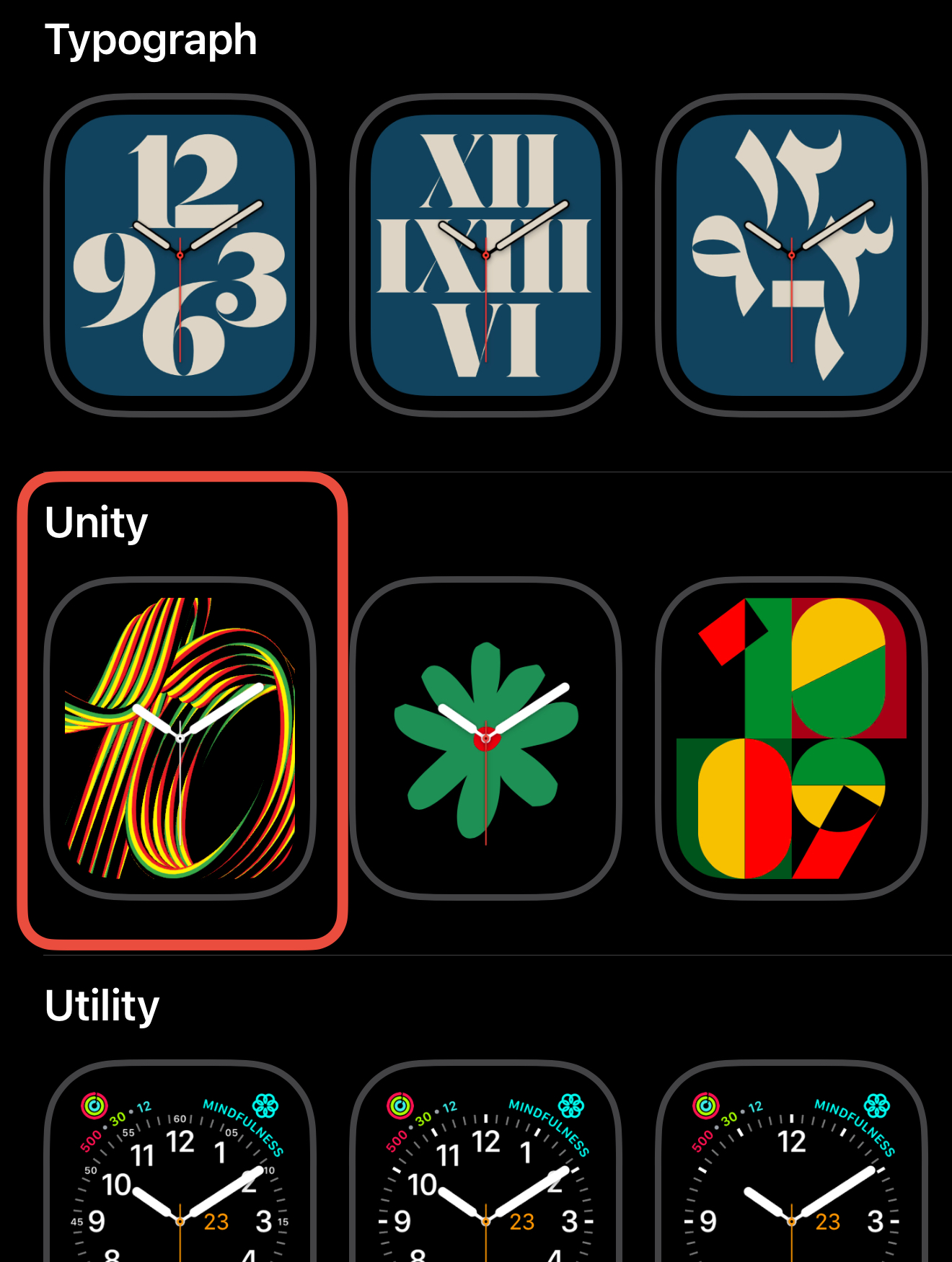Select the Typograph face with Arabic numerals 12-9-6-3
The width and height of the screenshot is (952, 1262).
tap(180, 255)
